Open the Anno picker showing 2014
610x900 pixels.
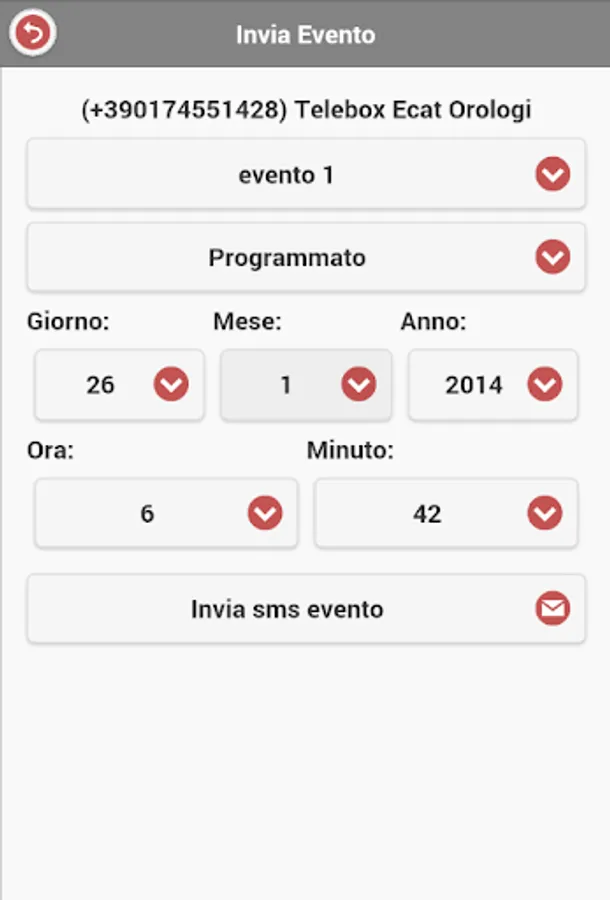click(x=492, y=385)
